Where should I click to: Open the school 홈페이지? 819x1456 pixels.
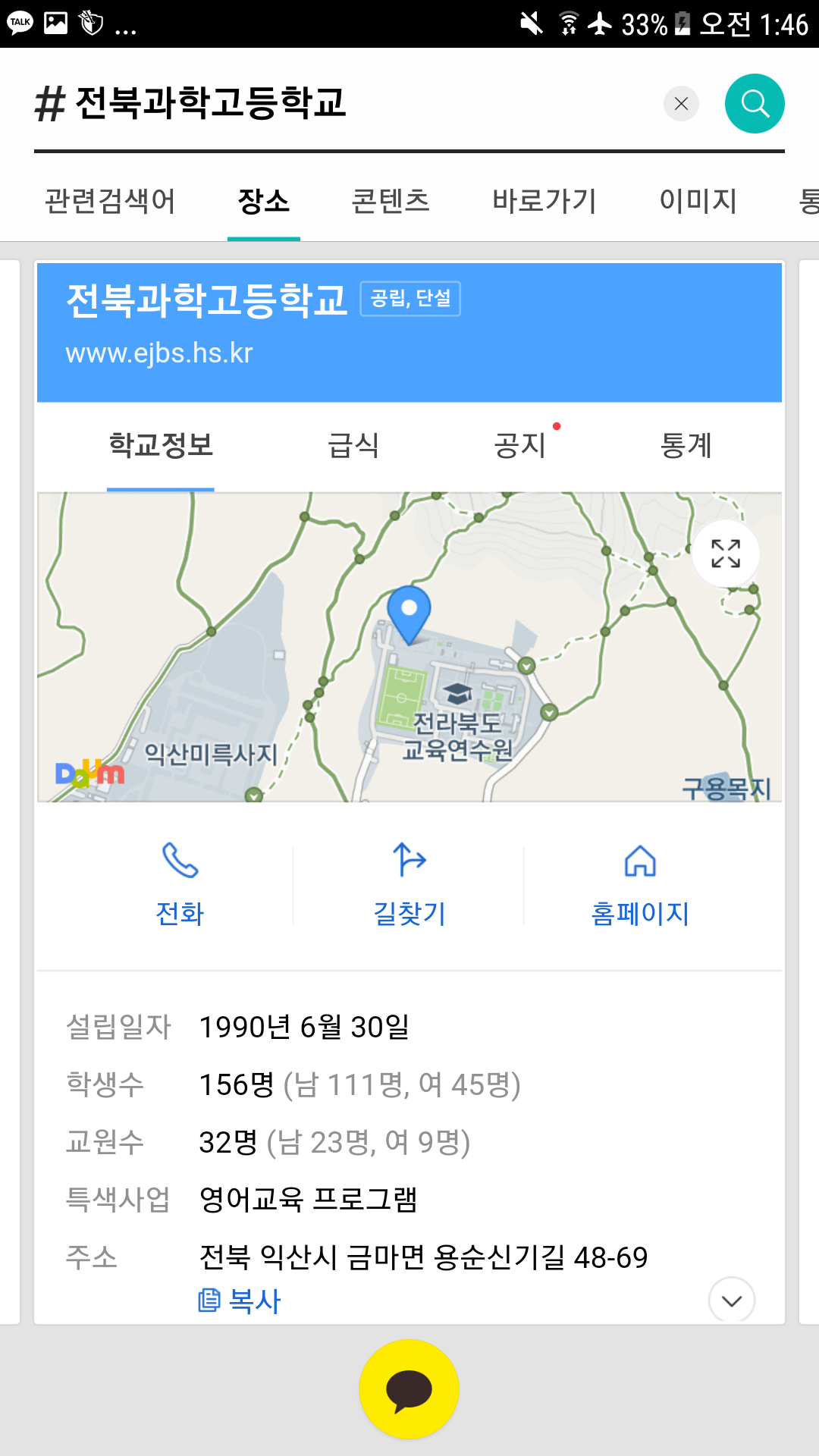click(640, 883)
